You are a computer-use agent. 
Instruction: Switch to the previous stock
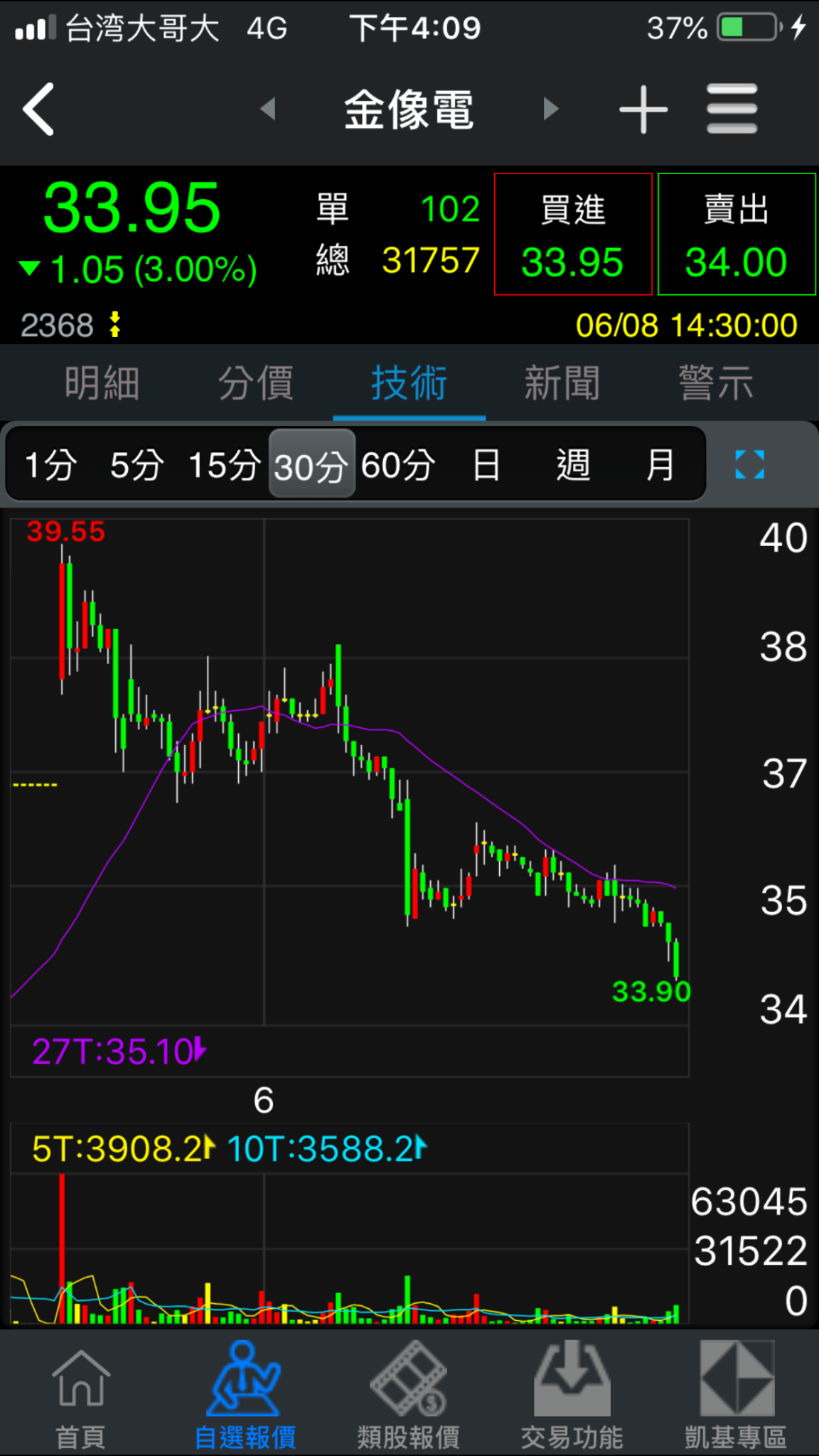pos(268,109)
